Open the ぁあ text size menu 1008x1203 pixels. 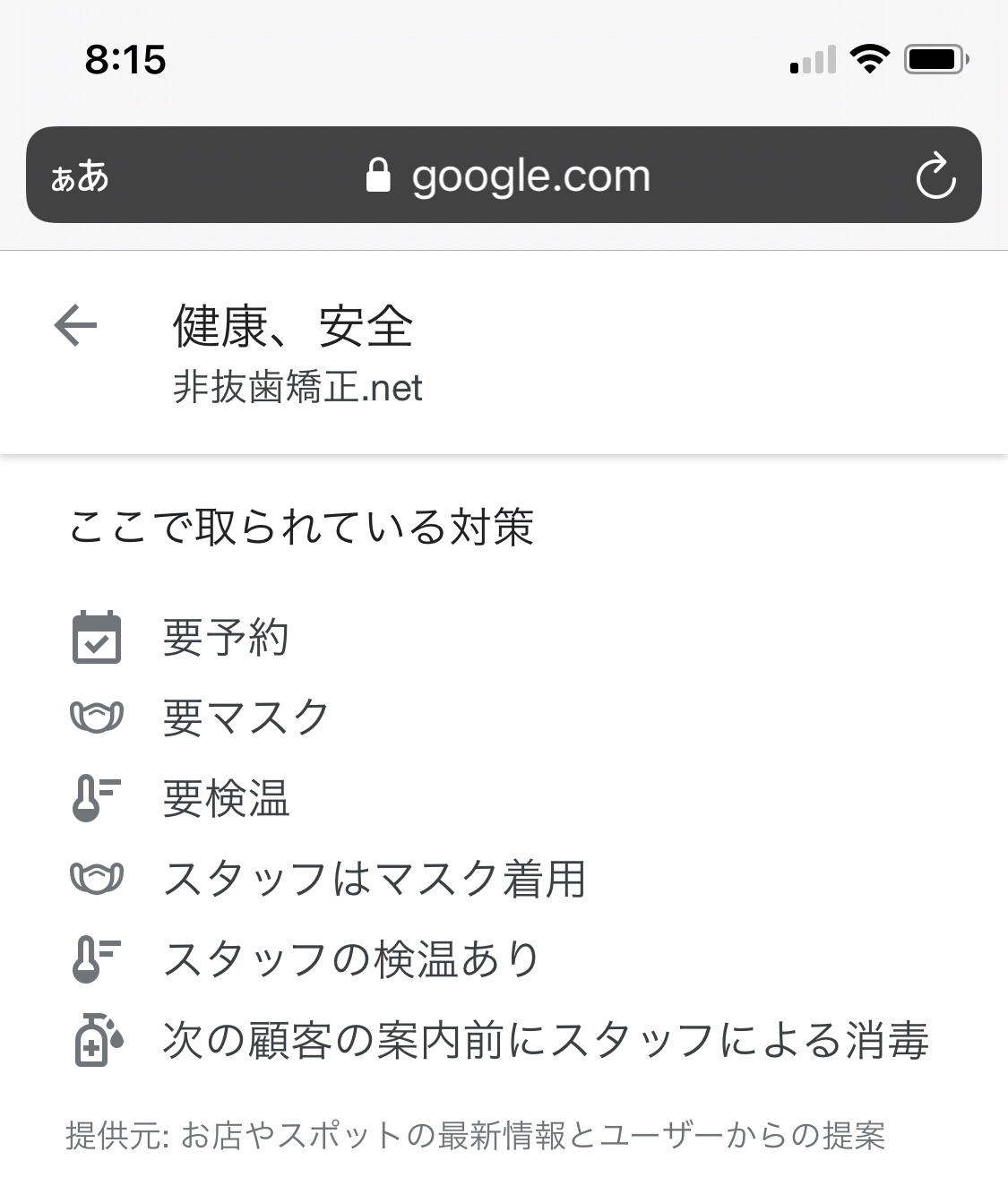click(x=80, y=176)
